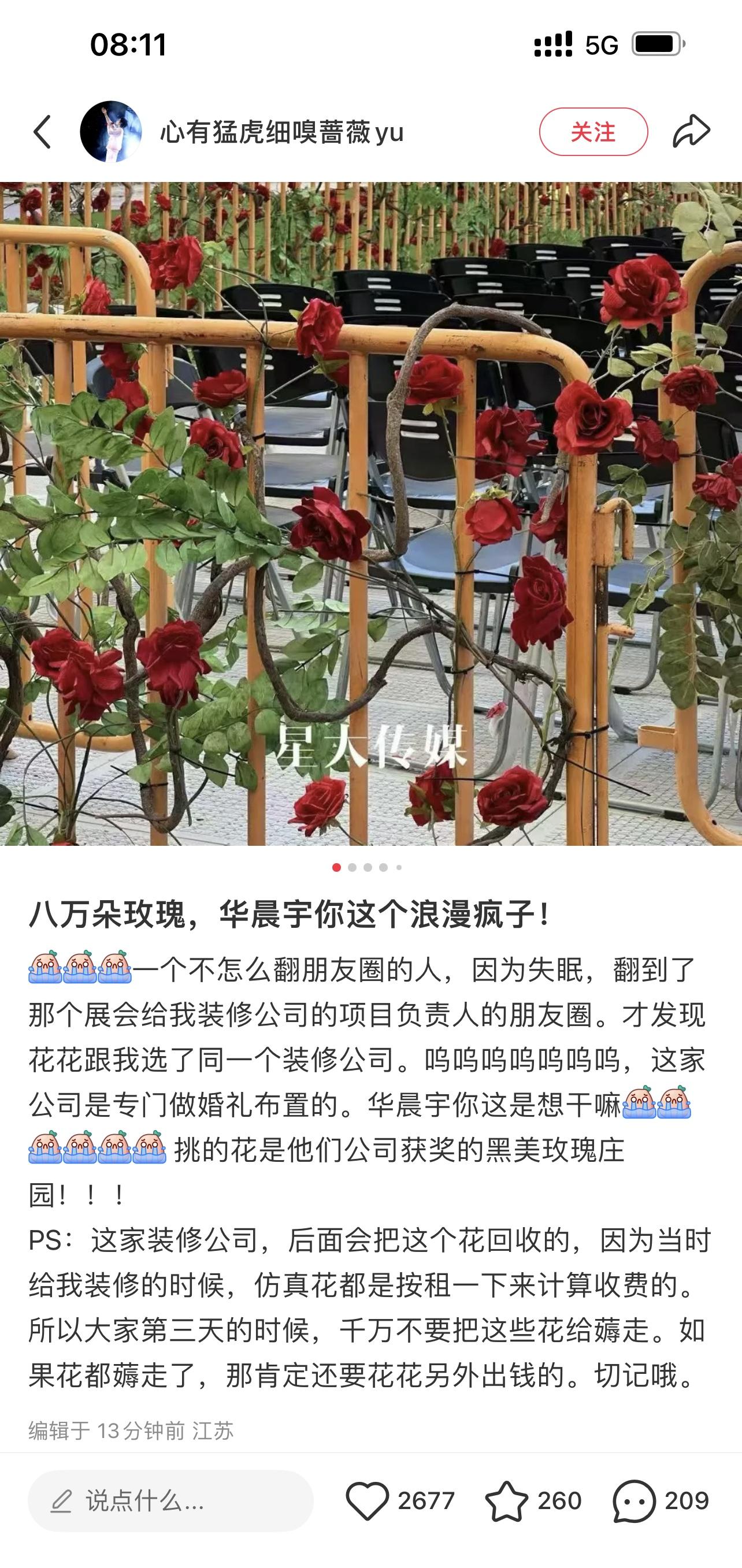This screenshot has height=1568, width=742.
Task: Like the post with the heart icon
Action: click(367, 1501)
